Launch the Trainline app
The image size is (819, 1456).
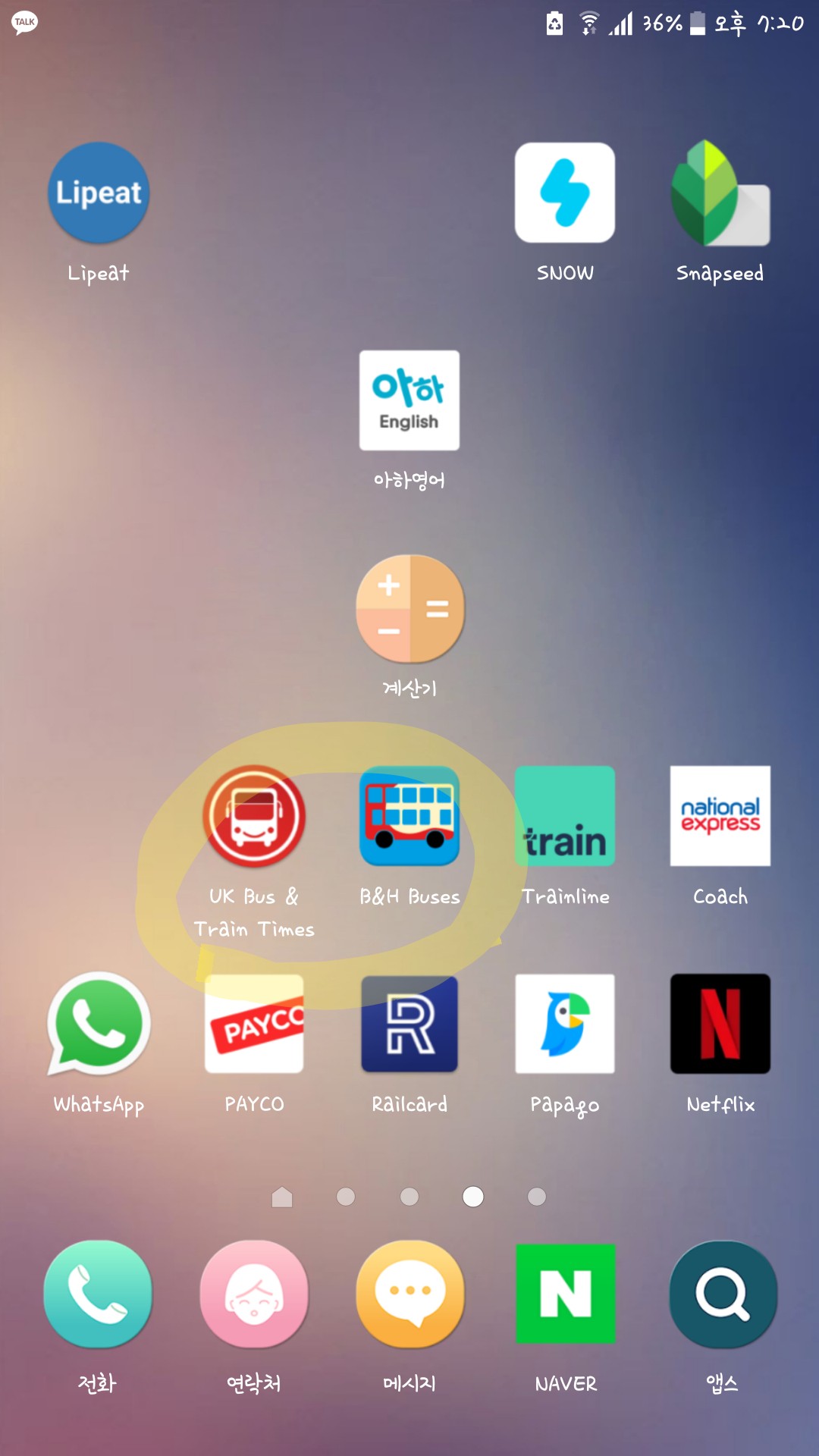pyautogui.click(x=565, y=817)
